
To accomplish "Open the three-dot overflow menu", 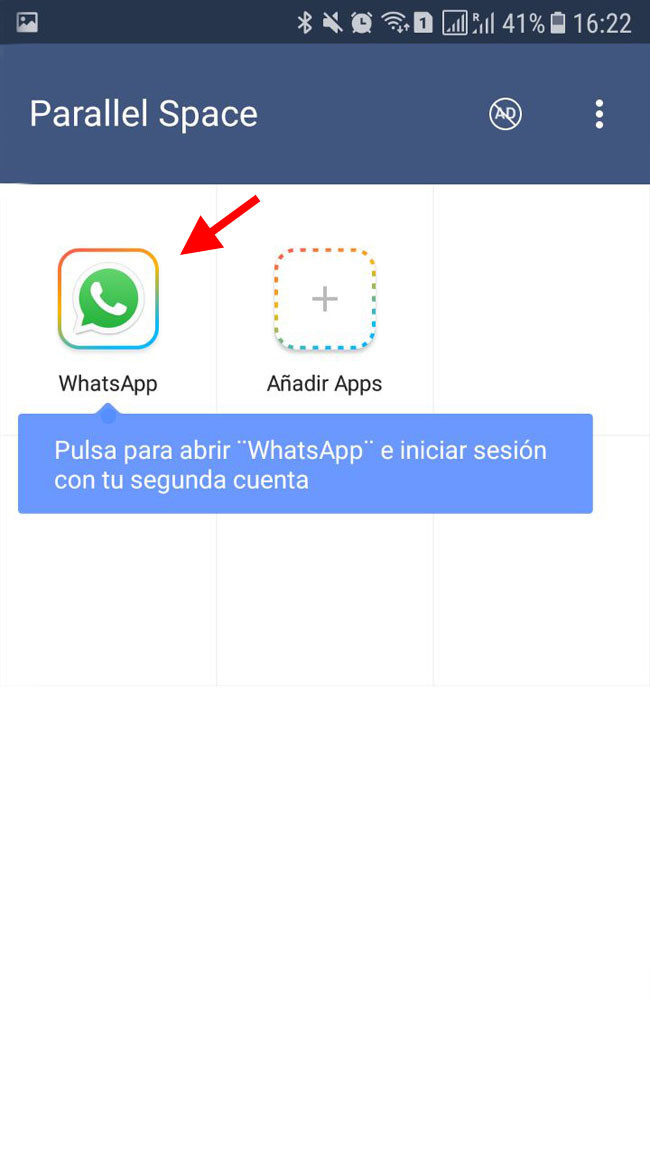I will (x=599, y=114).
